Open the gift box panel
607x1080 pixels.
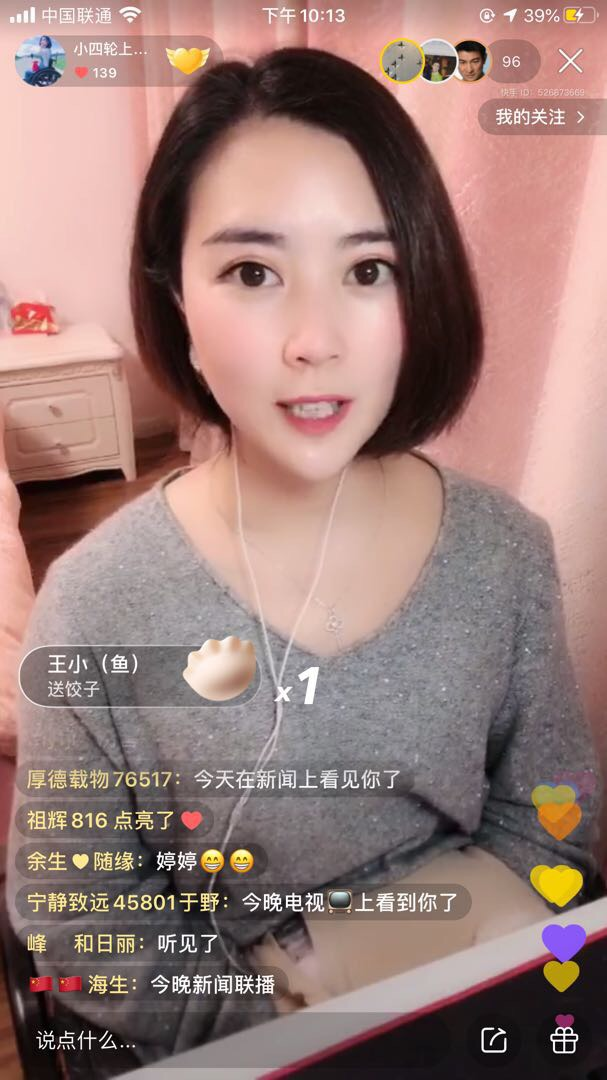pyautogui.click(x=564, y=1038)
